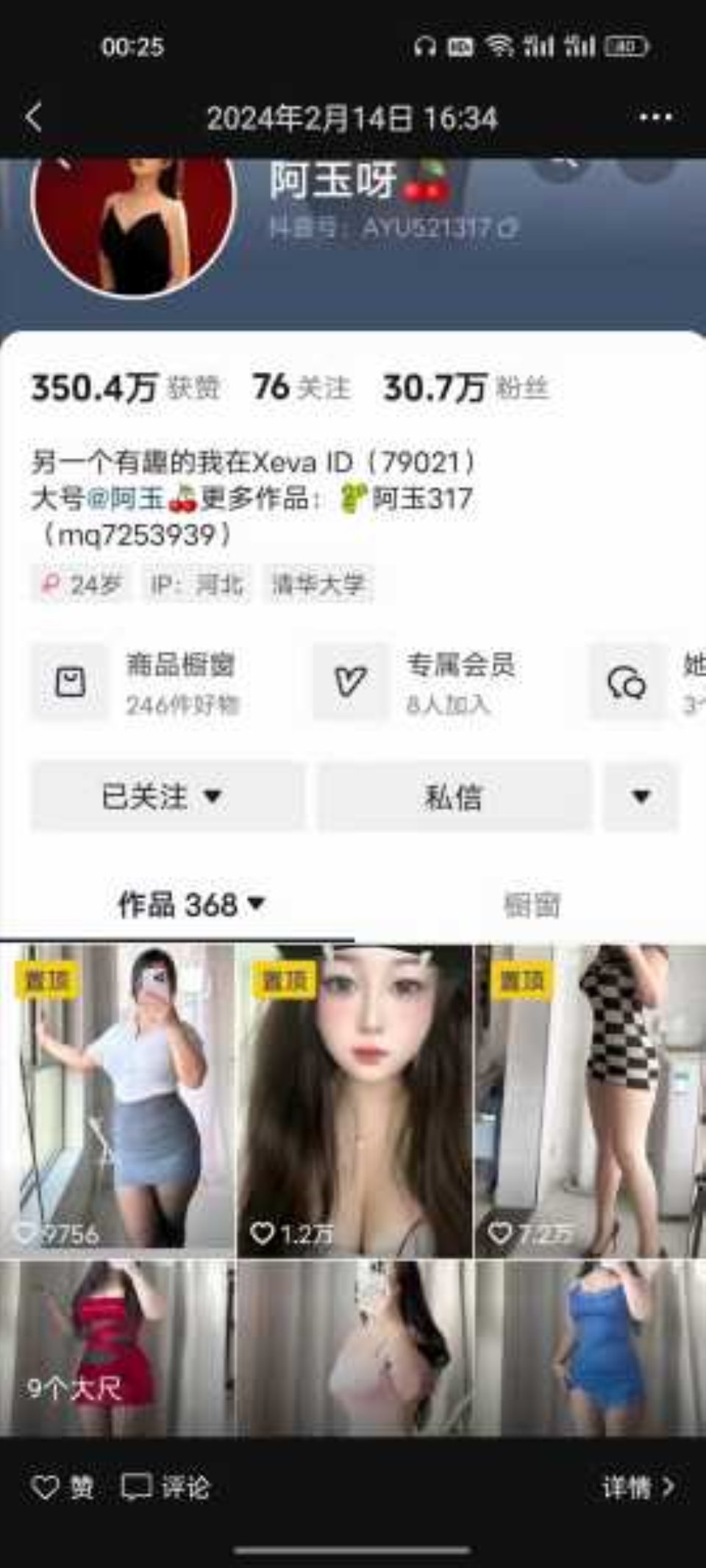This screenshot has width=706, height=1568.
Task: Go back from the photo viewer
Action: pyautogui.click(x=34, y=118)
